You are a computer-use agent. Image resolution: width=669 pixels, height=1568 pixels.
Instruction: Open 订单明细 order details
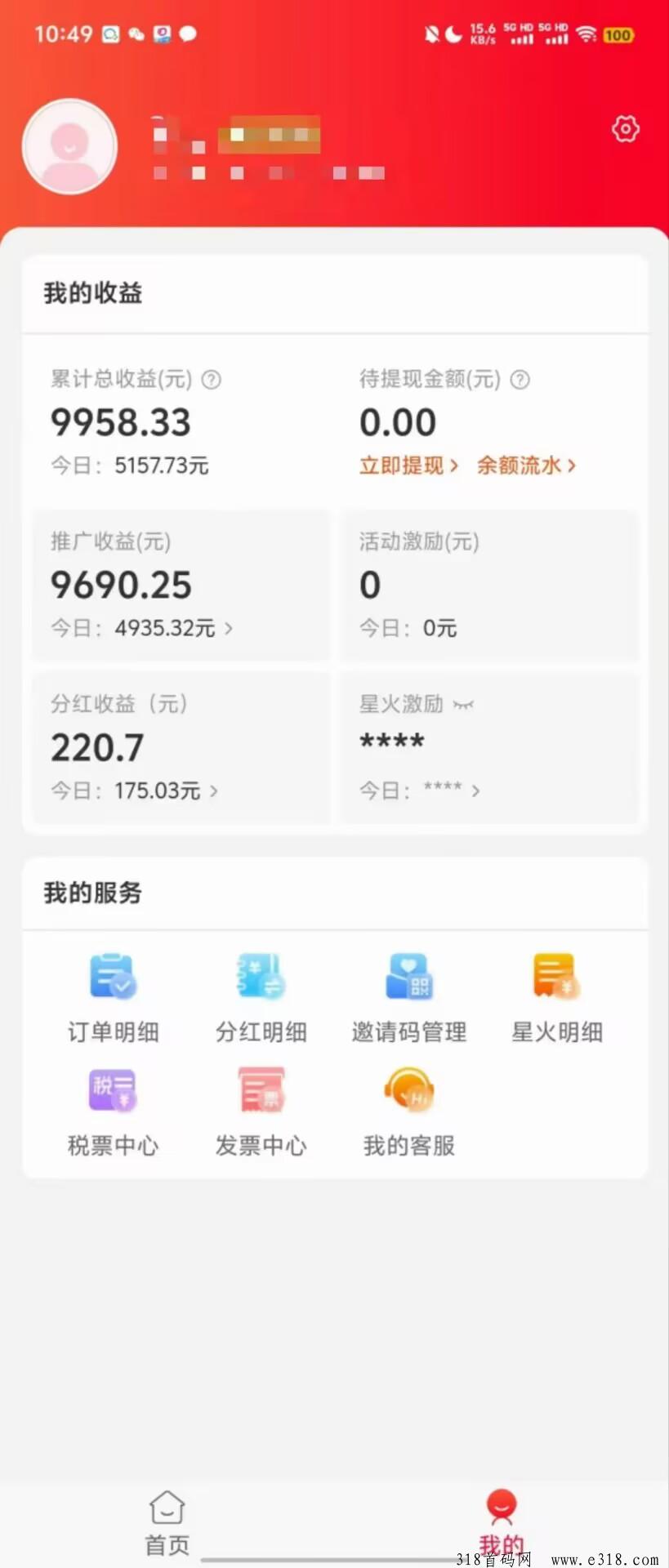click(113, 998)
